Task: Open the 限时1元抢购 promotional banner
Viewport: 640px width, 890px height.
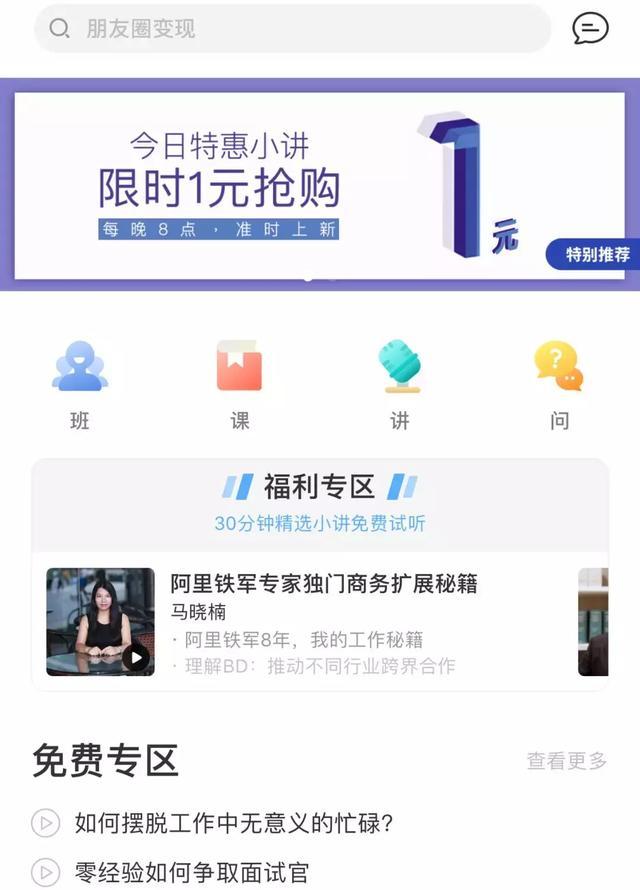Action: 319,186
